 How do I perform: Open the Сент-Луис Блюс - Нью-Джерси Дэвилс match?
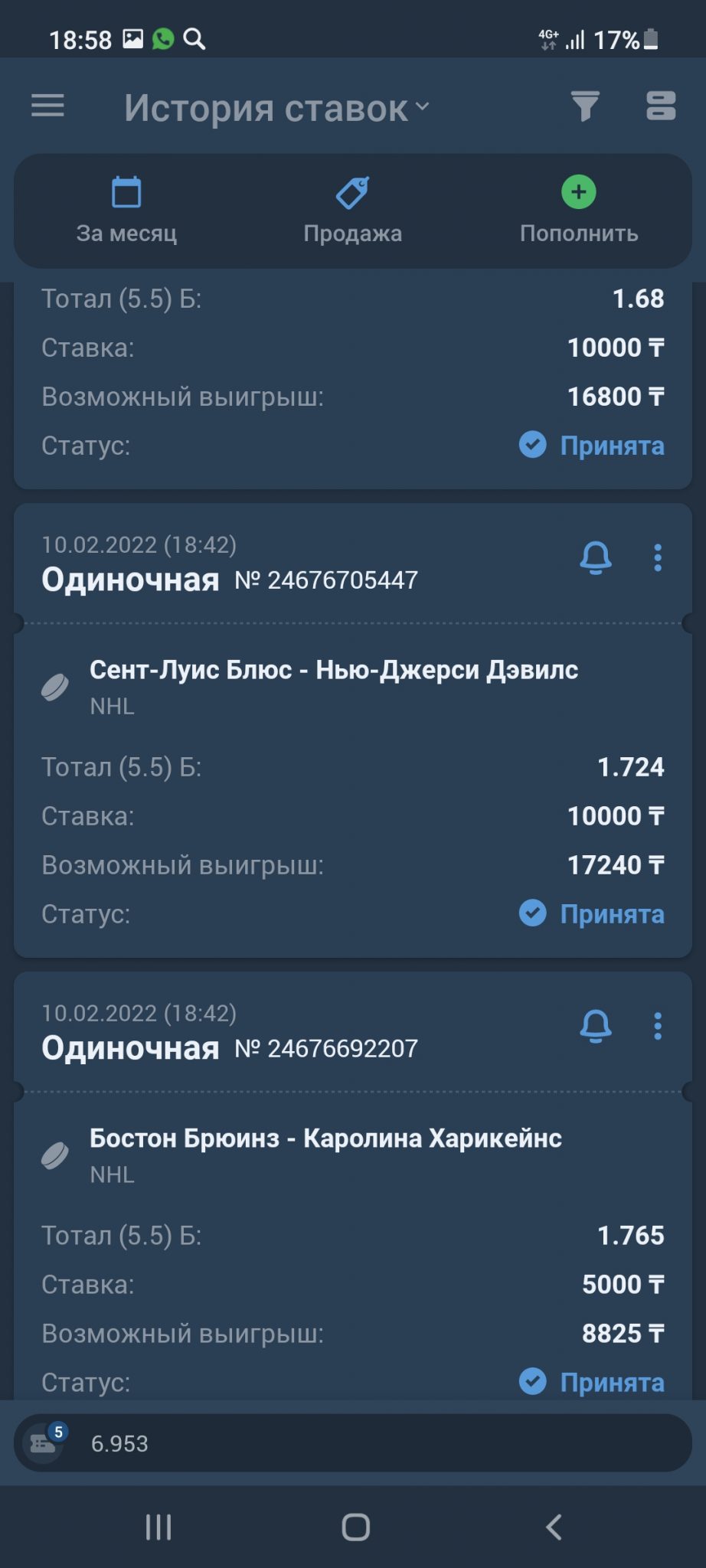click(x=334, y=670)
